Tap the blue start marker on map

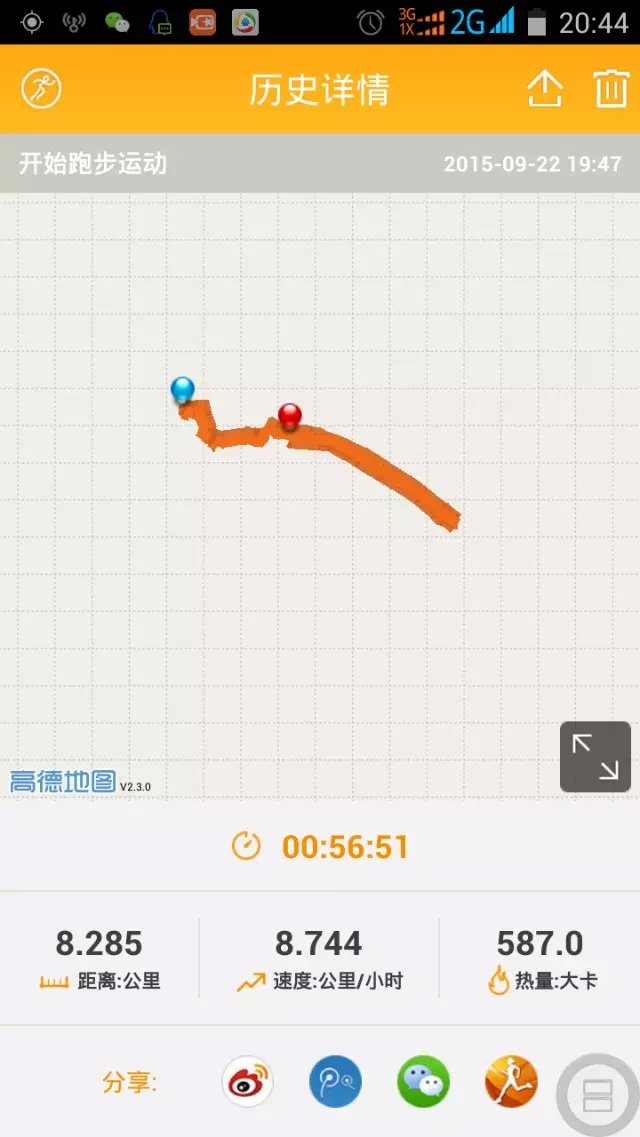coord(182,389)
